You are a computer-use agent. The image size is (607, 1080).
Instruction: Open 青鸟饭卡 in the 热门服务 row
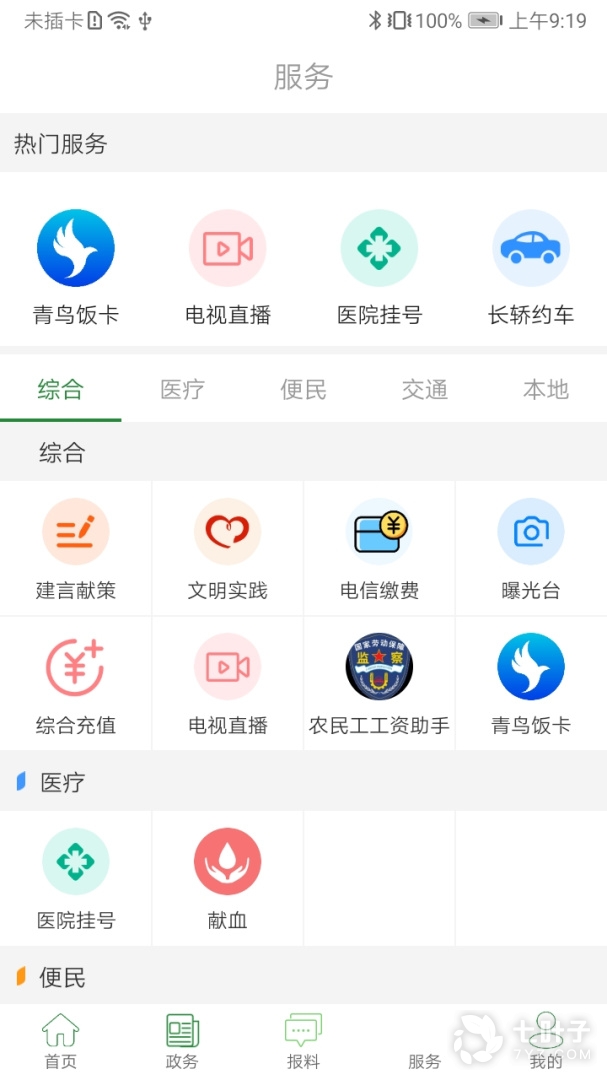tap(76, 267)
